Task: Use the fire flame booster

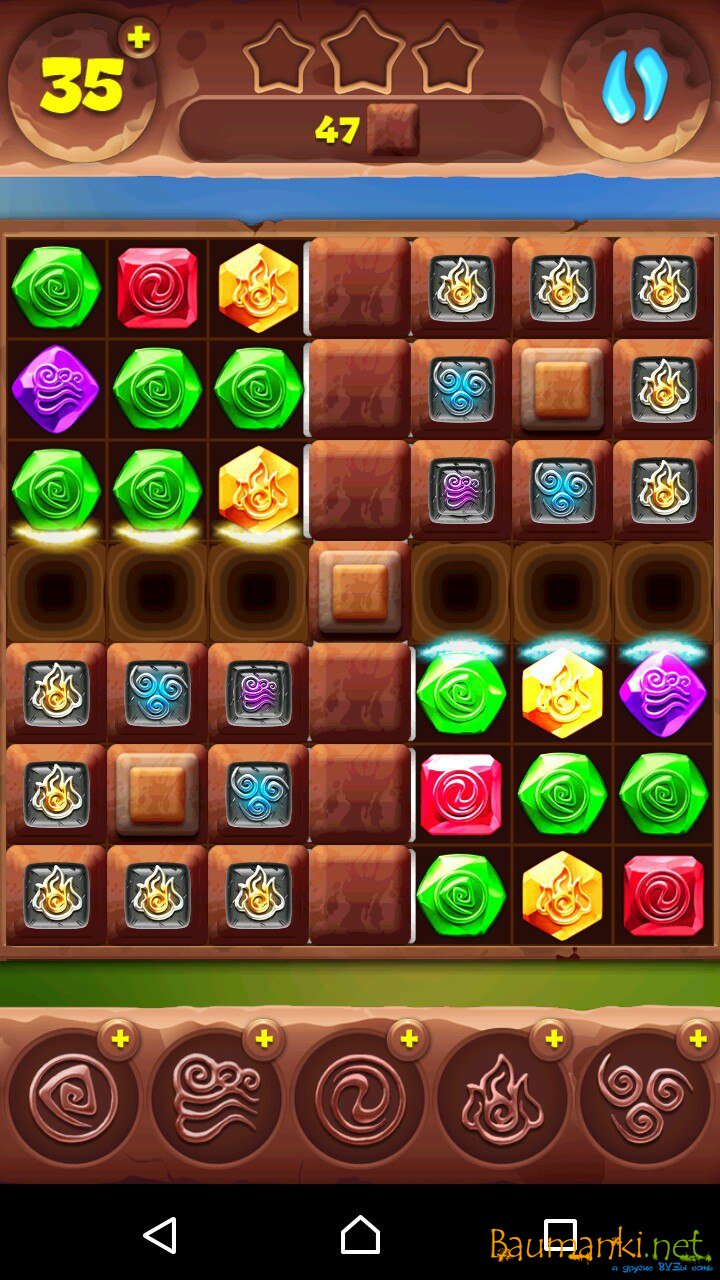Action: point(503,1098)
